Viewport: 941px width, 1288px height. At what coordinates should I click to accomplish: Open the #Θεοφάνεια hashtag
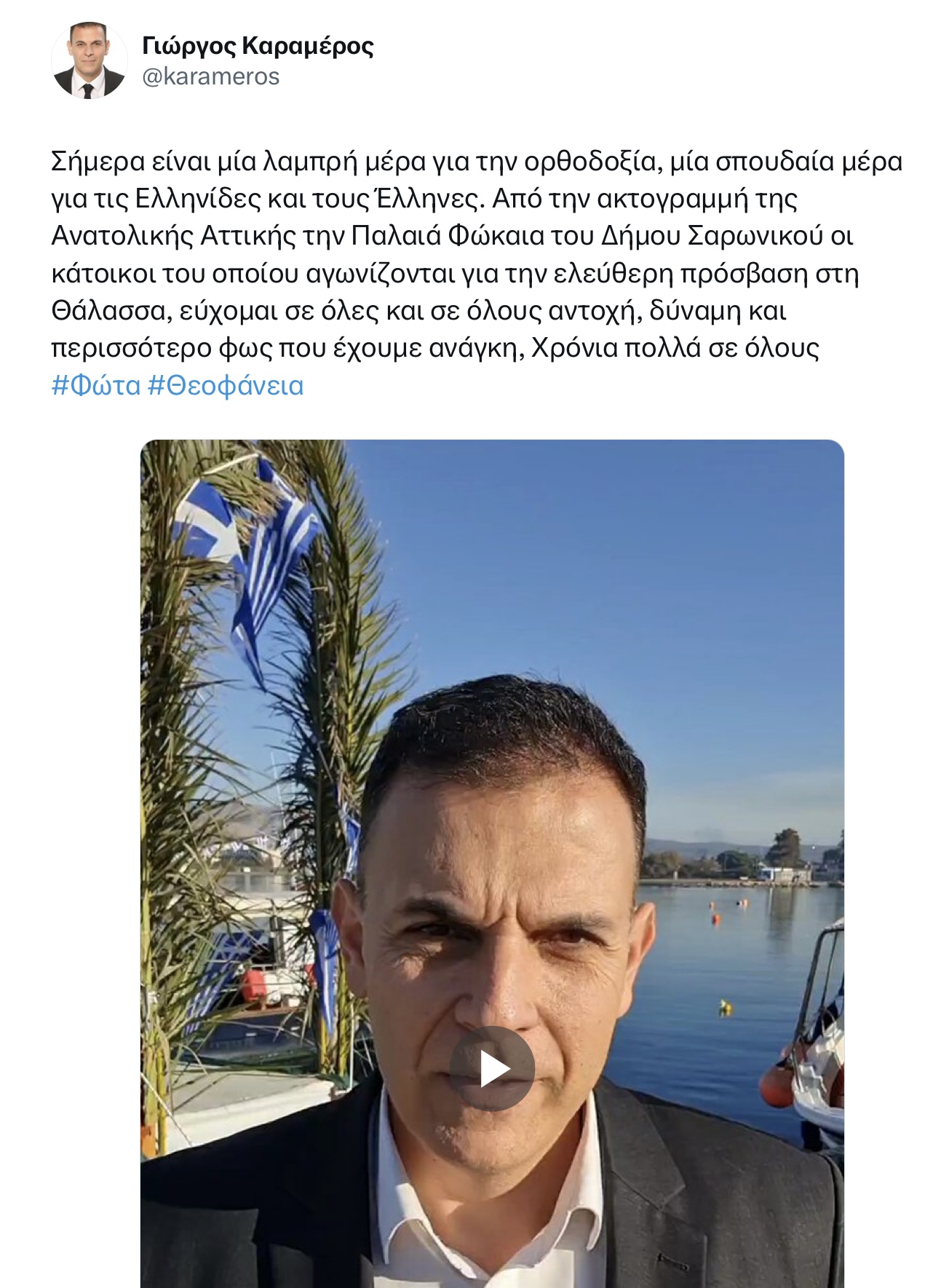226,385
